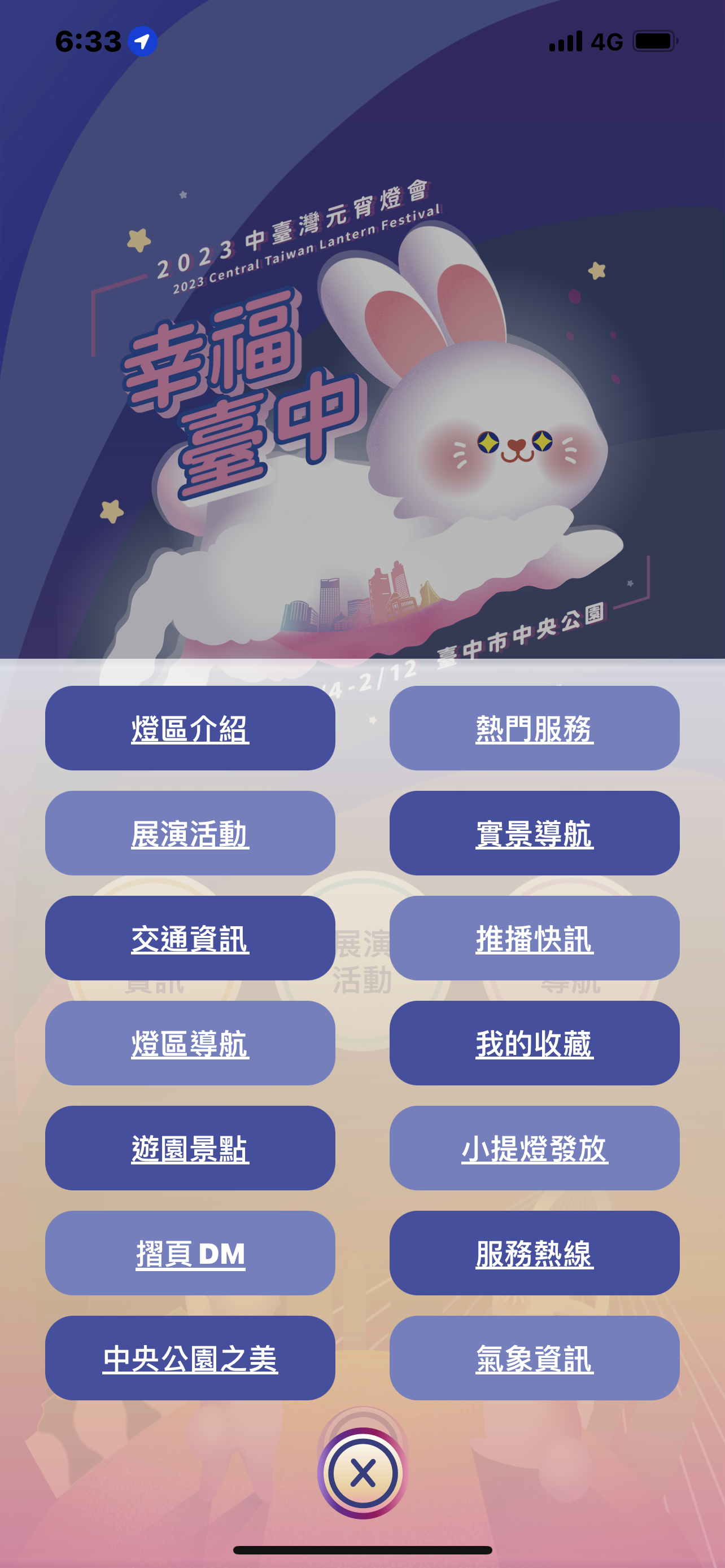Explore 中央公園之美
The height and width of the screenshot is (1568, 725).
[x=190, y=1358]
